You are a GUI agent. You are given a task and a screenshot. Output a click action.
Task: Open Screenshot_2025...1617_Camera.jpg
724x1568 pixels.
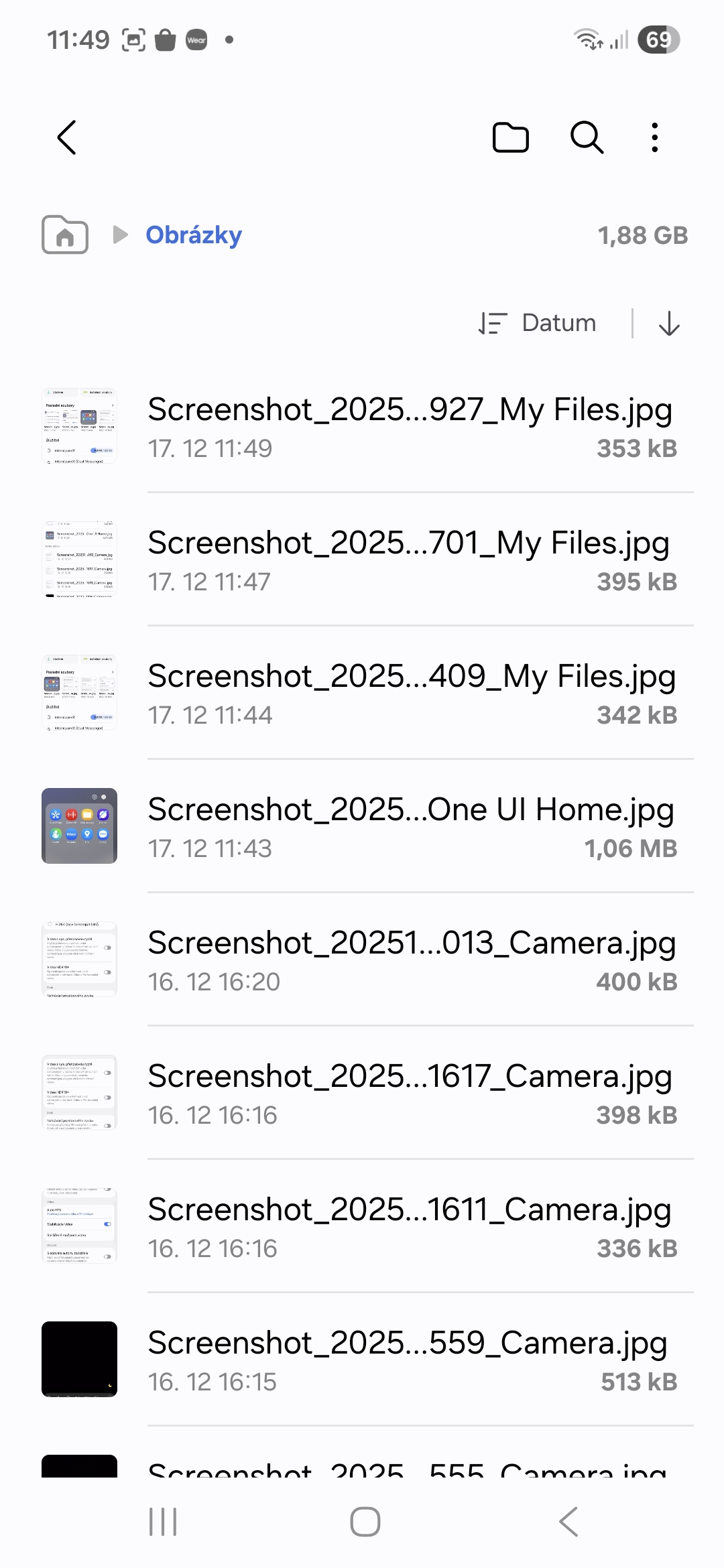(x=410, y=1093)
